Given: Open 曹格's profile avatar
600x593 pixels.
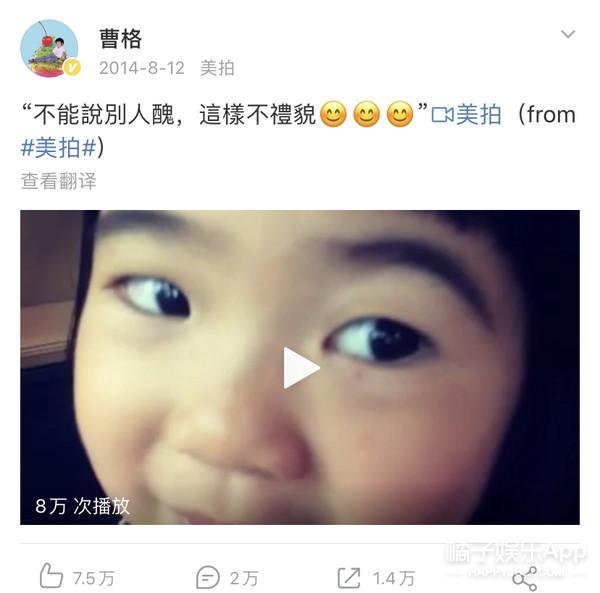Looking at the screenshot, I should pyautogui.click(x=49, y=48).
